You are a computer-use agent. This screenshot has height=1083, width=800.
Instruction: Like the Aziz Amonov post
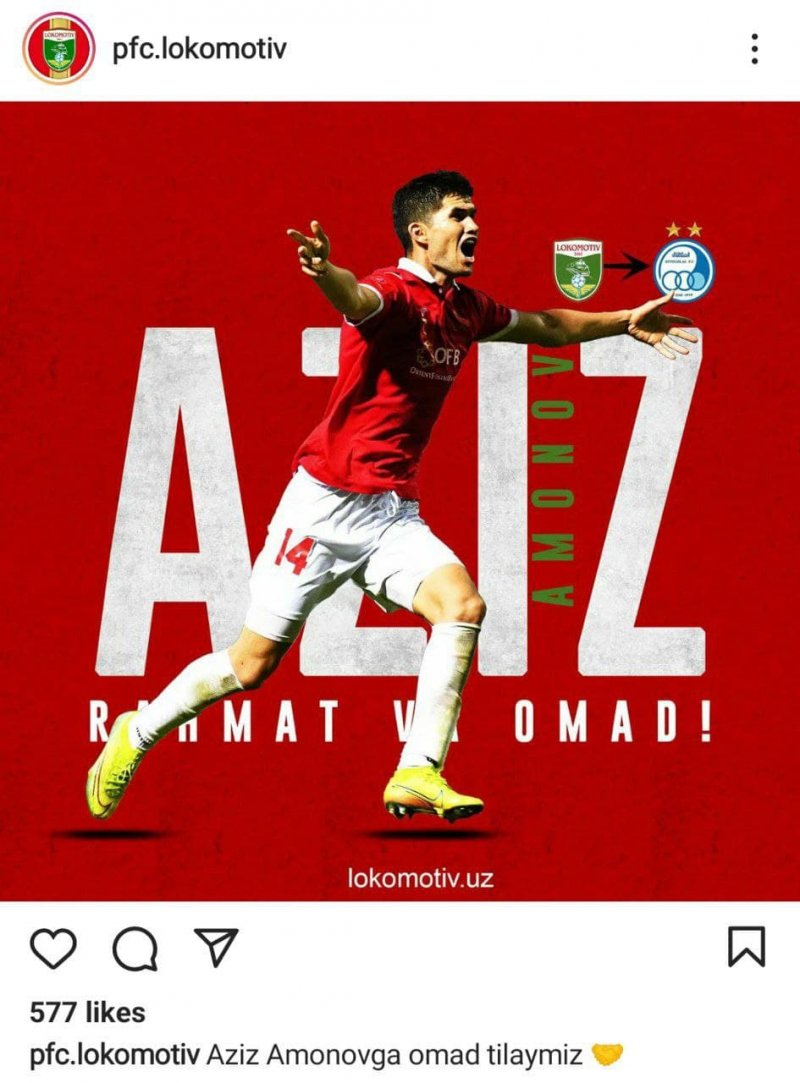(x=54, y=947)
